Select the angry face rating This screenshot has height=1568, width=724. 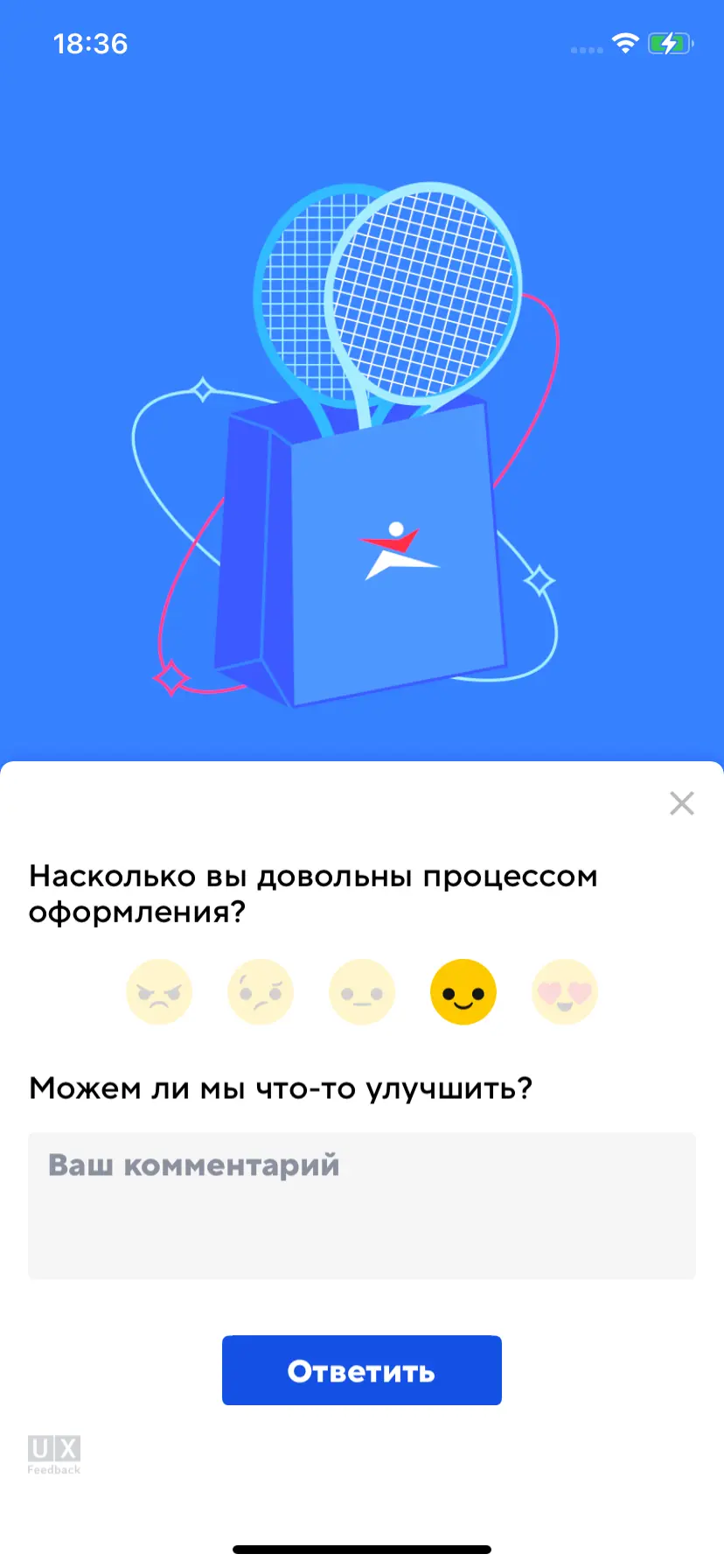[159, 992]
